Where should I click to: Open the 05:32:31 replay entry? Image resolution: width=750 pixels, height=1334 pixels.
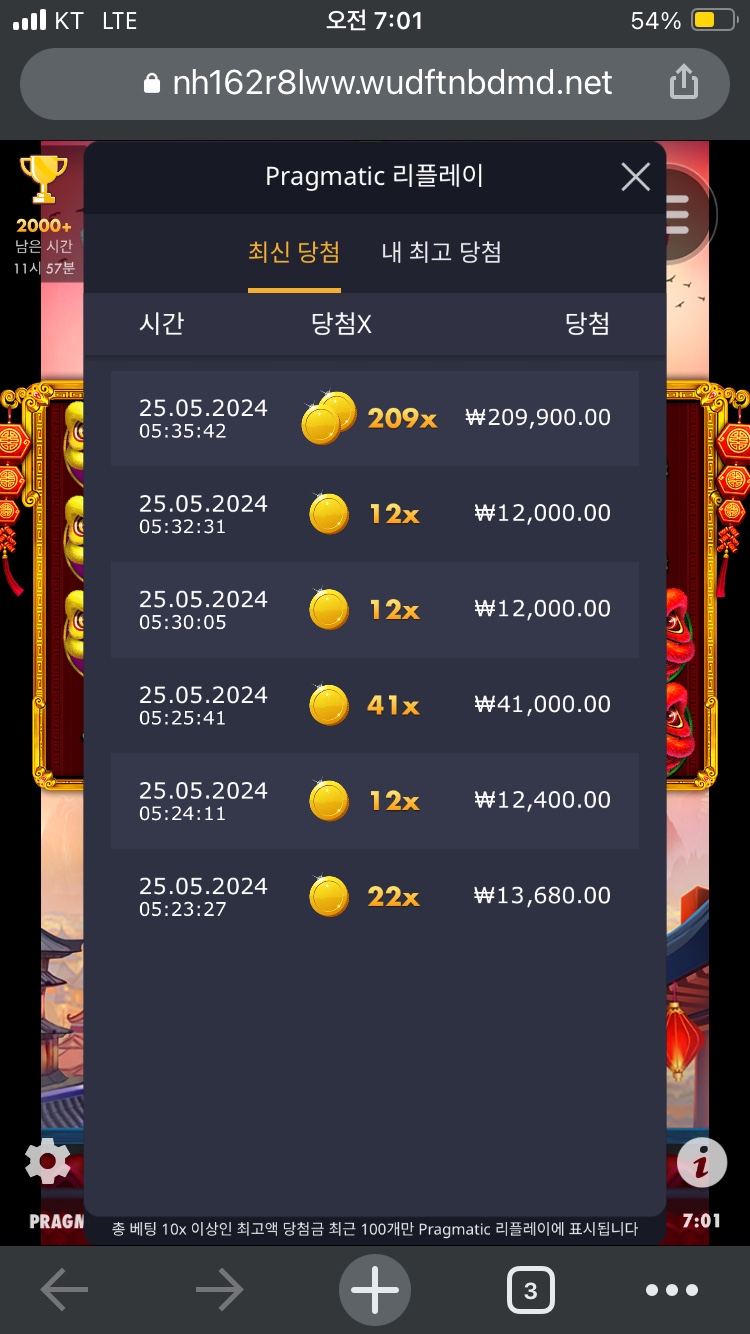[374, 514]
